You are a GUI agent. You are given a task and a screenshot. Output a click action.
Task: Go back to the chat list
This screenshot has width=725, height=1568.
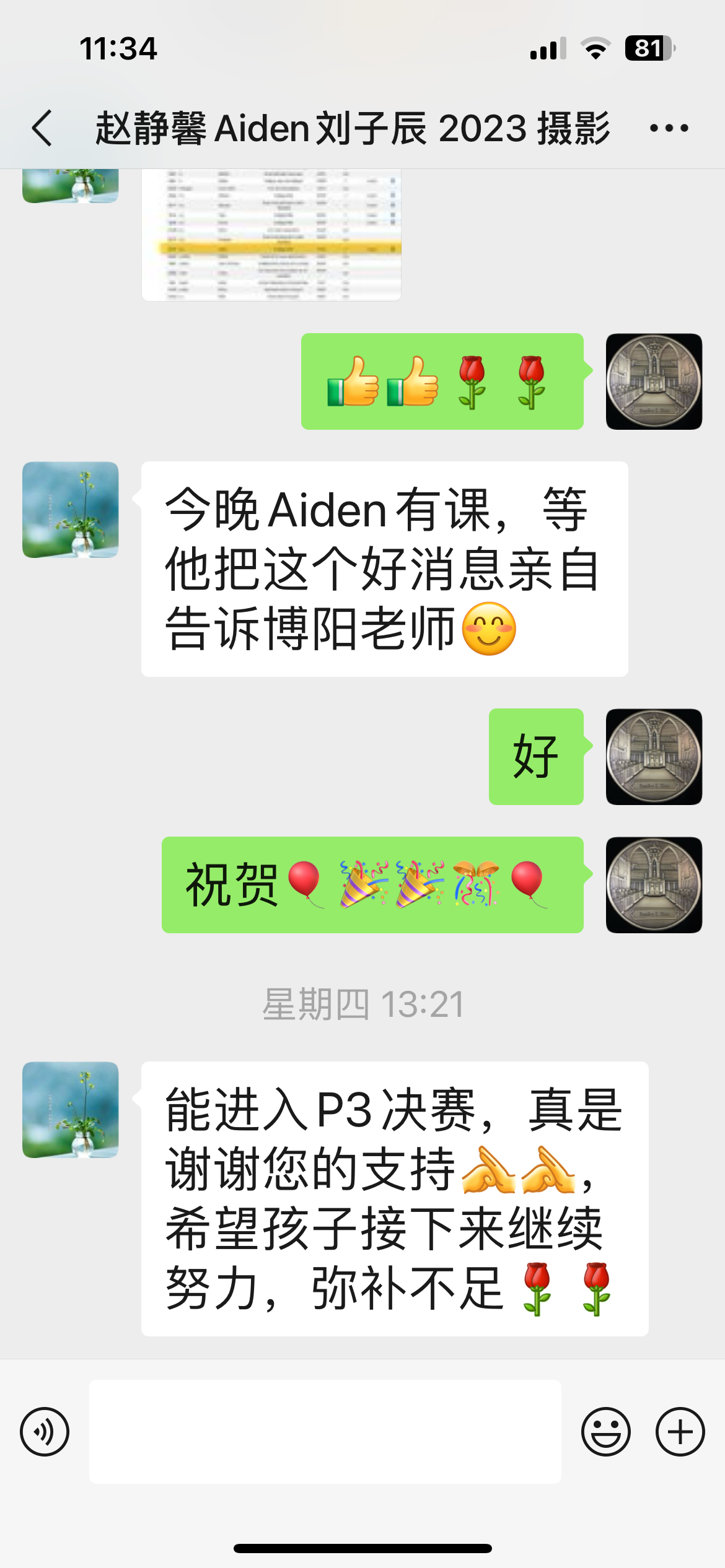(x=42, y=128)
